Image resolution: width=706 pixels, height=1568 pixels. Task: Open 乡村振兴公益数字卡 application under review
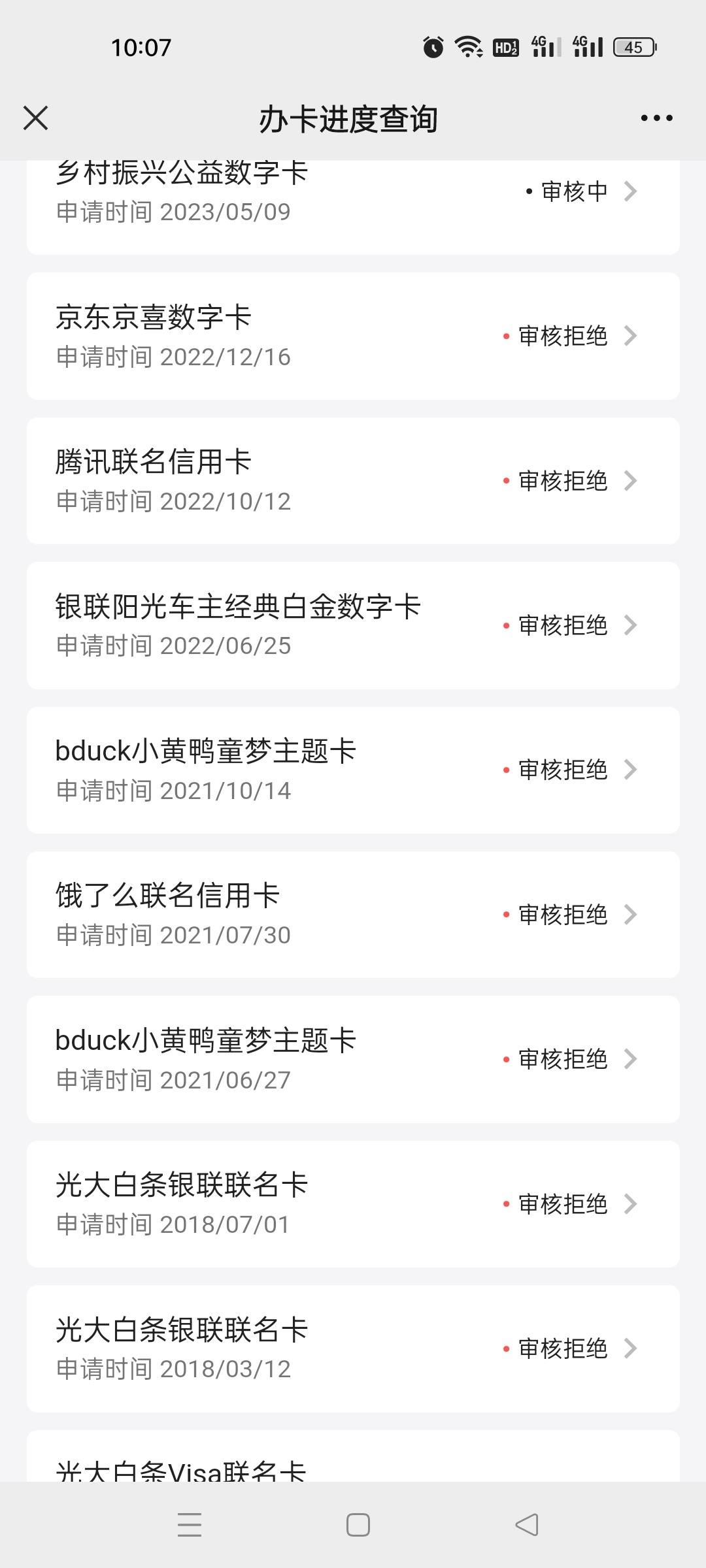(x=353, y=207)
